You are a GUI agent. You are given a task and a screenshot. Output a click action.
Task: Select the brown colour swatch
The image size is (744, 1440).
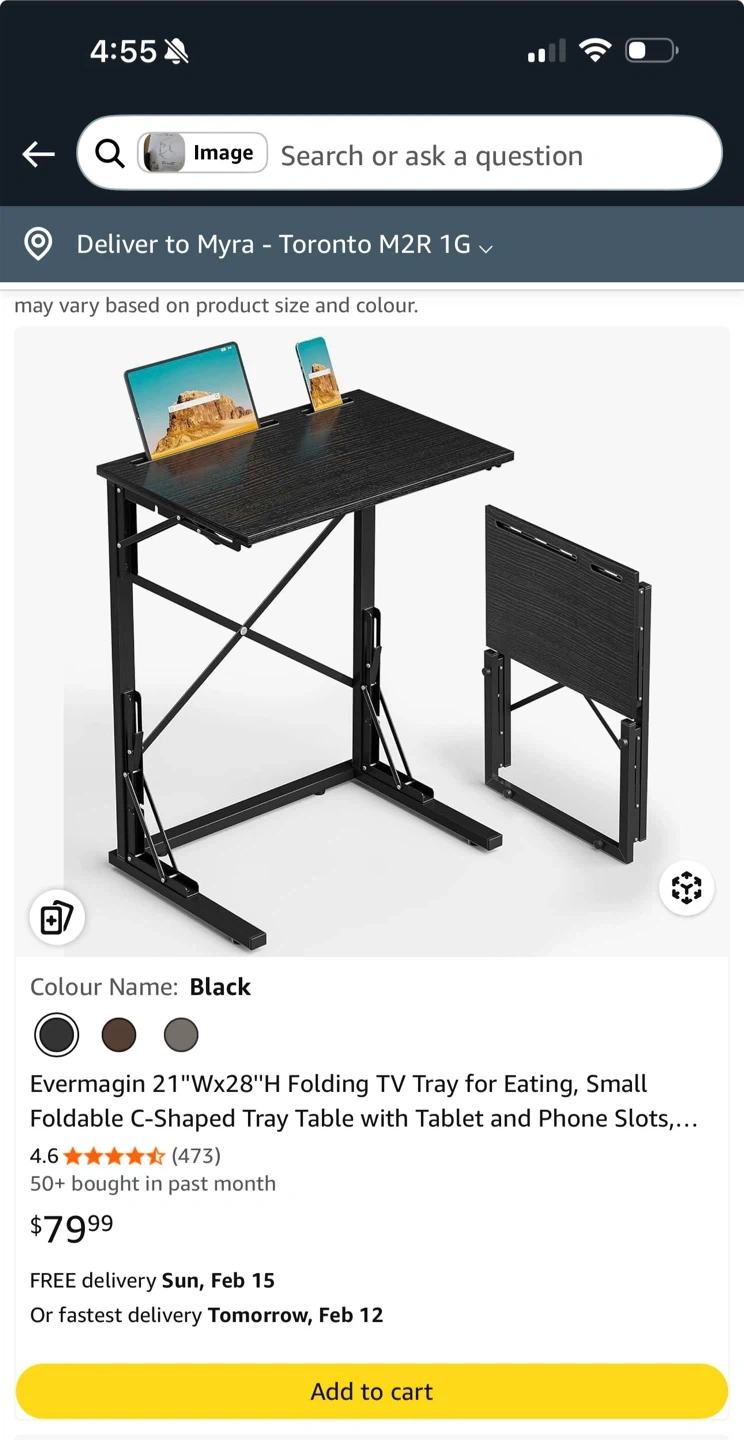pos(119,1035)
